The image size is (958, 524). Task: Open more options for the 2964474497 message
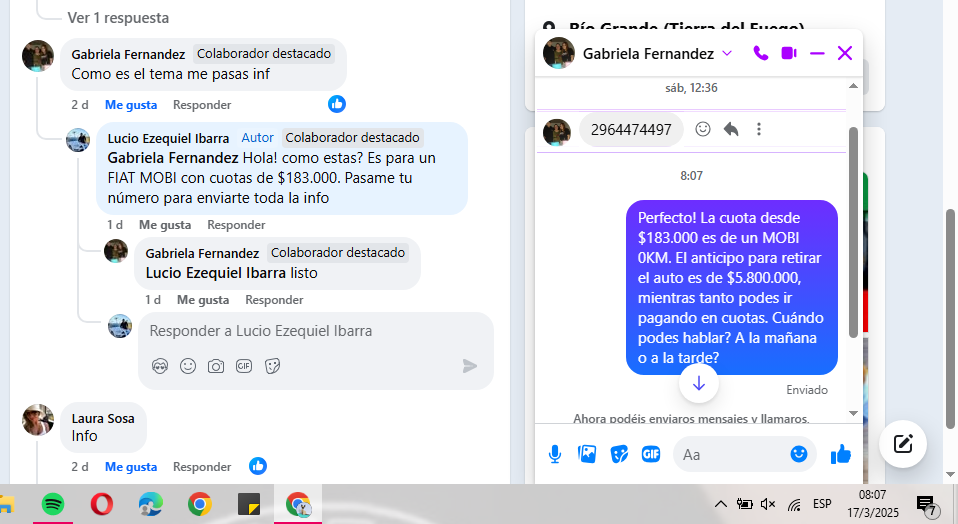click(759, 129)
